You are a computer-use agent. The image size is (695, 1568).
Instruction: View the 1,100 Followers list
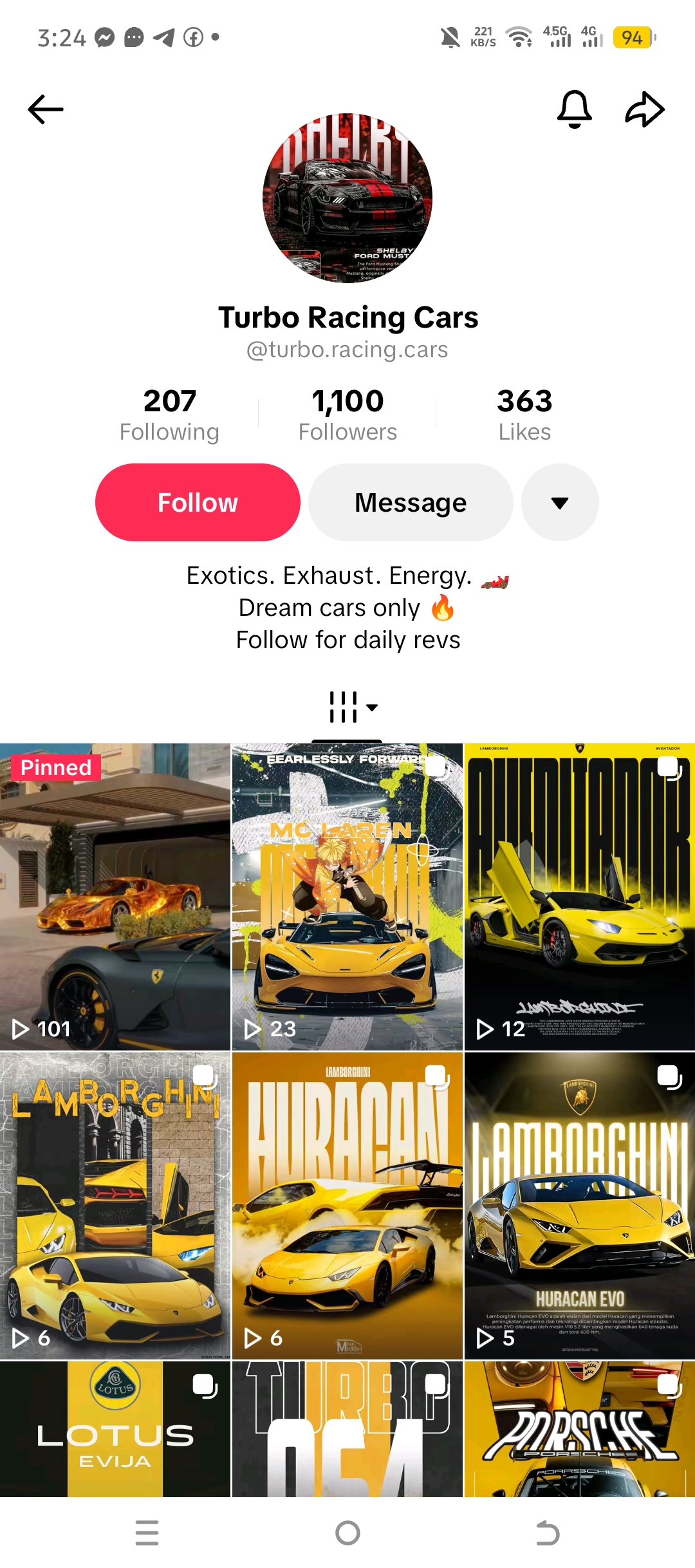(347, 412)
